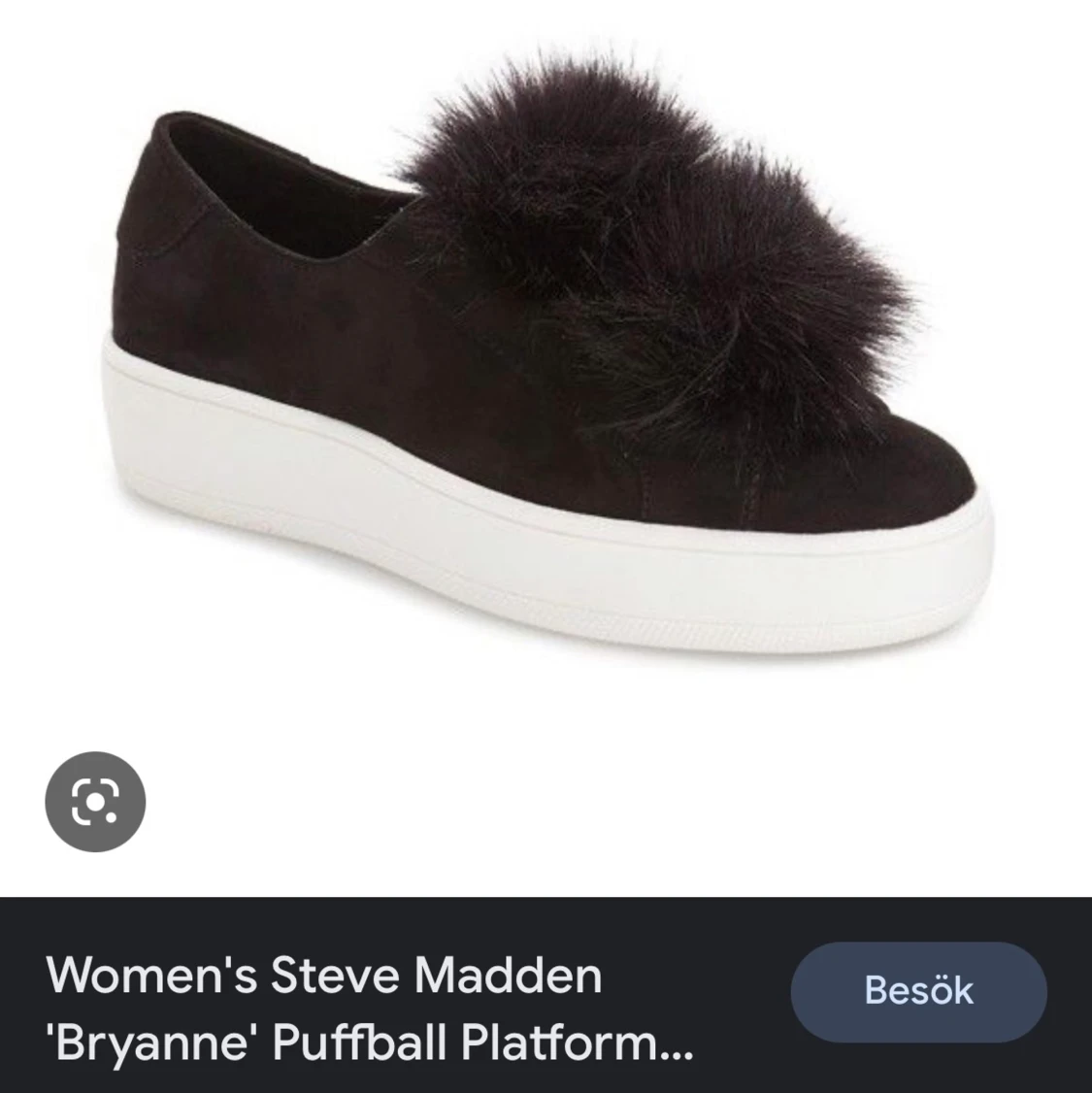Search this image with Google Lens

(95, 802)
